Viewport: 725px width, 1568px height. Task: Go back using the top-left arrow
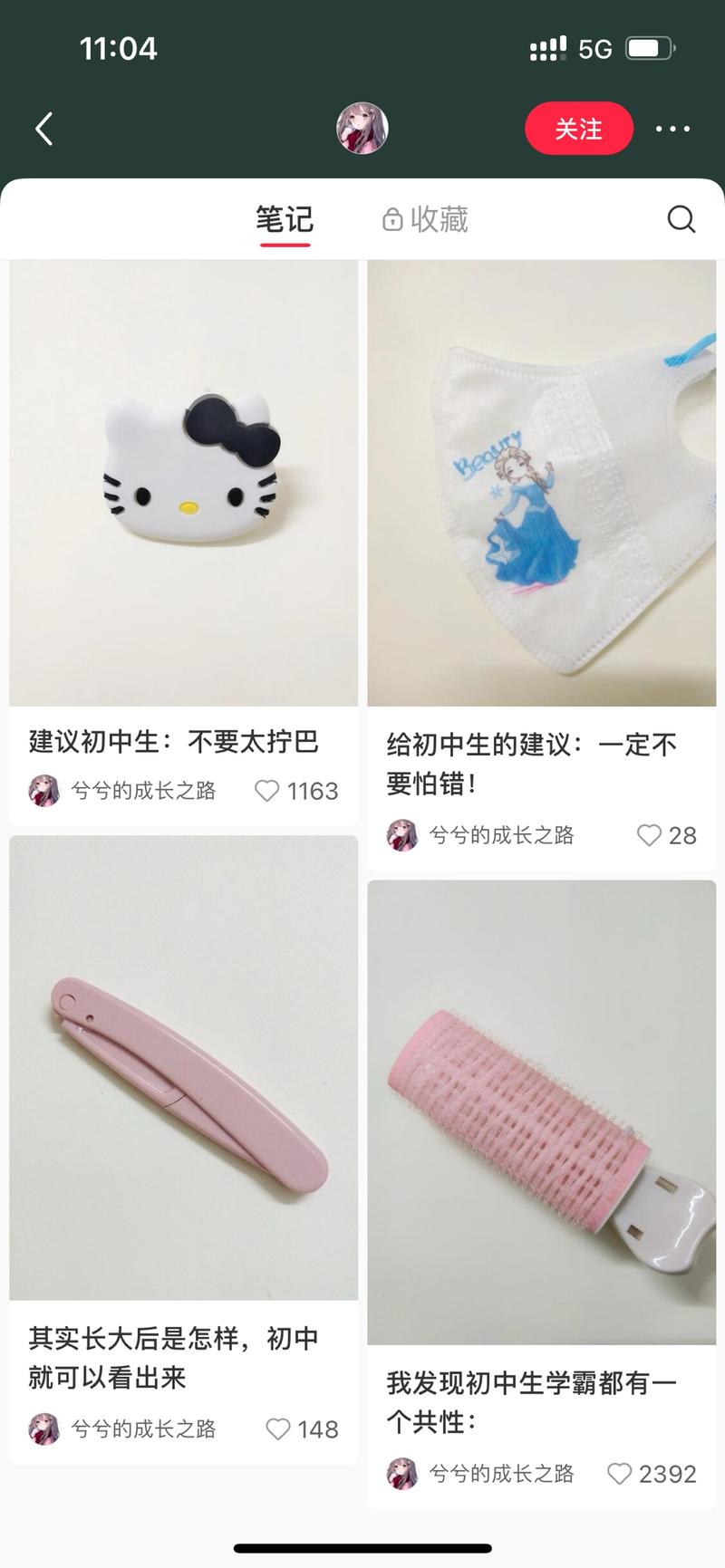(x=44, y=129)
